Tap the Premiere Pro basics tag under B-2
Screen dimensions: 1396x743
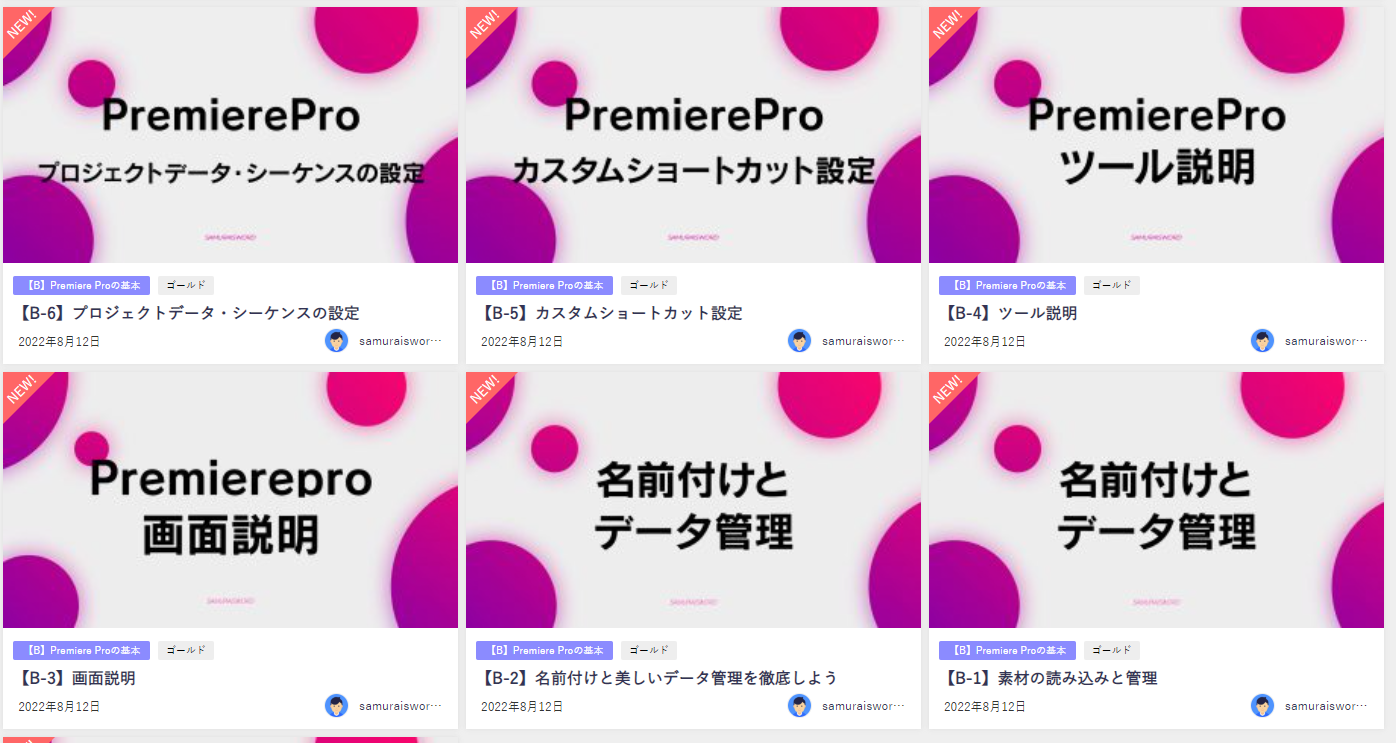point(544,651)
